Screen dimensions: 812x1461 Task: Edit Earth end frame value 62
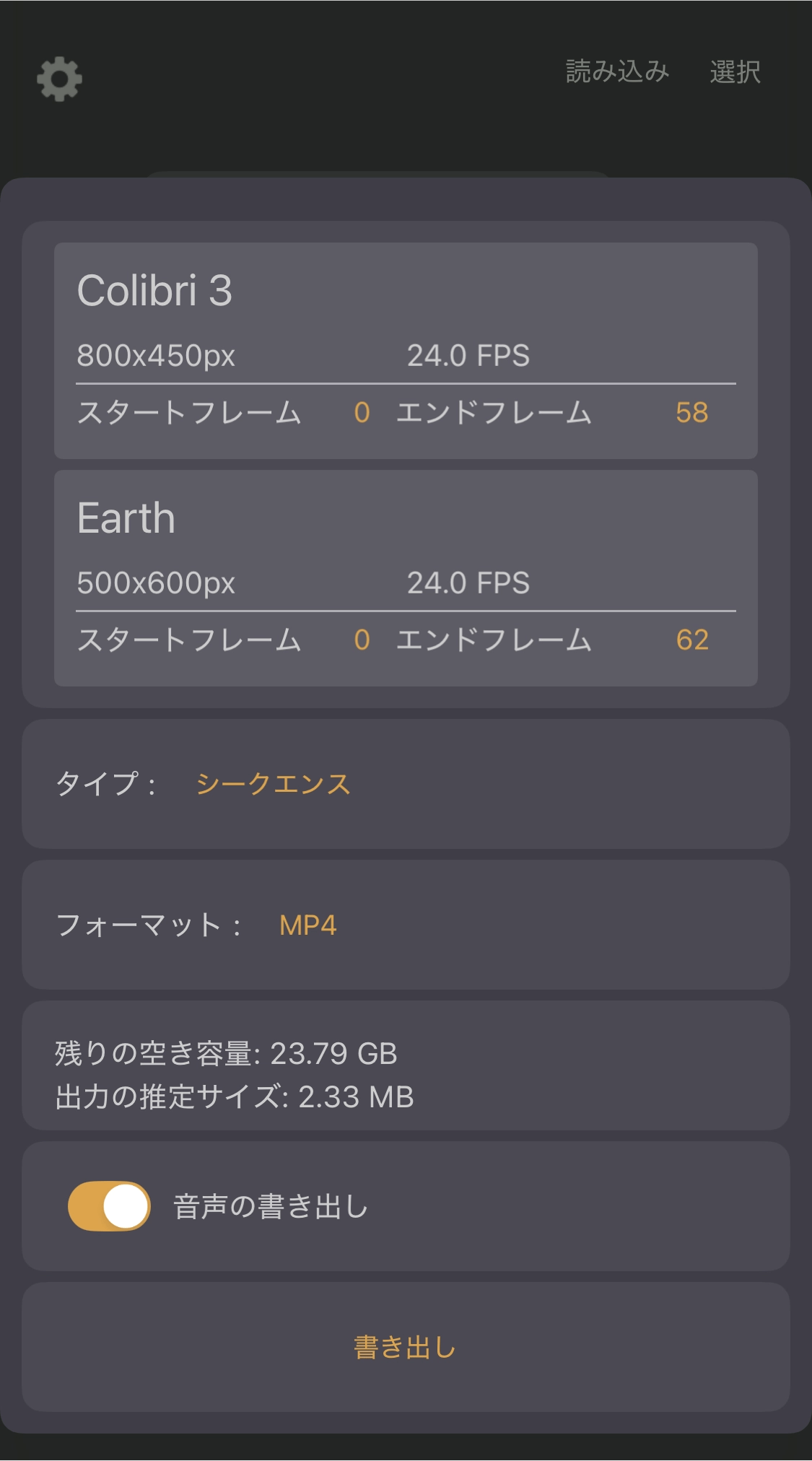691,640
